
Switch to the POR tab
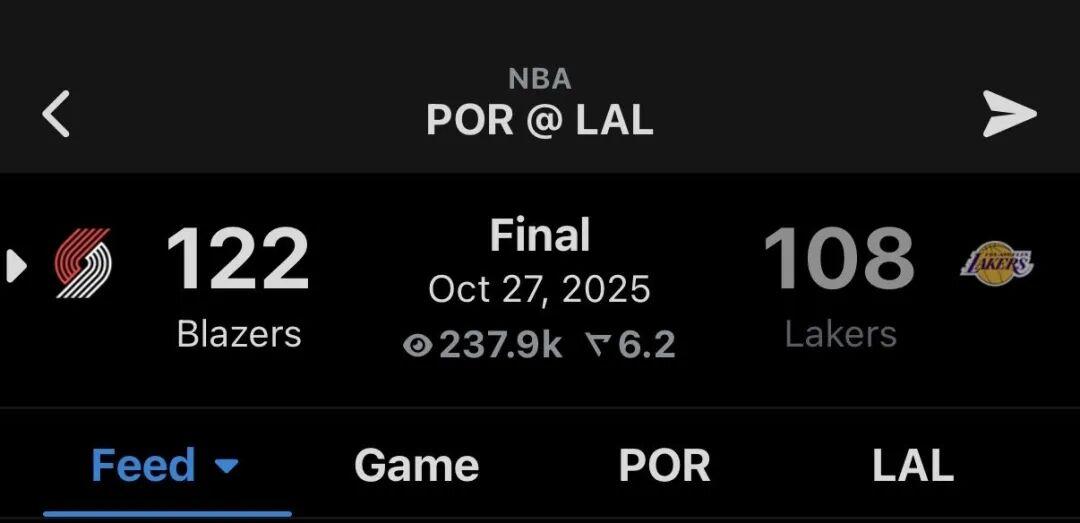tap(664, 466)
